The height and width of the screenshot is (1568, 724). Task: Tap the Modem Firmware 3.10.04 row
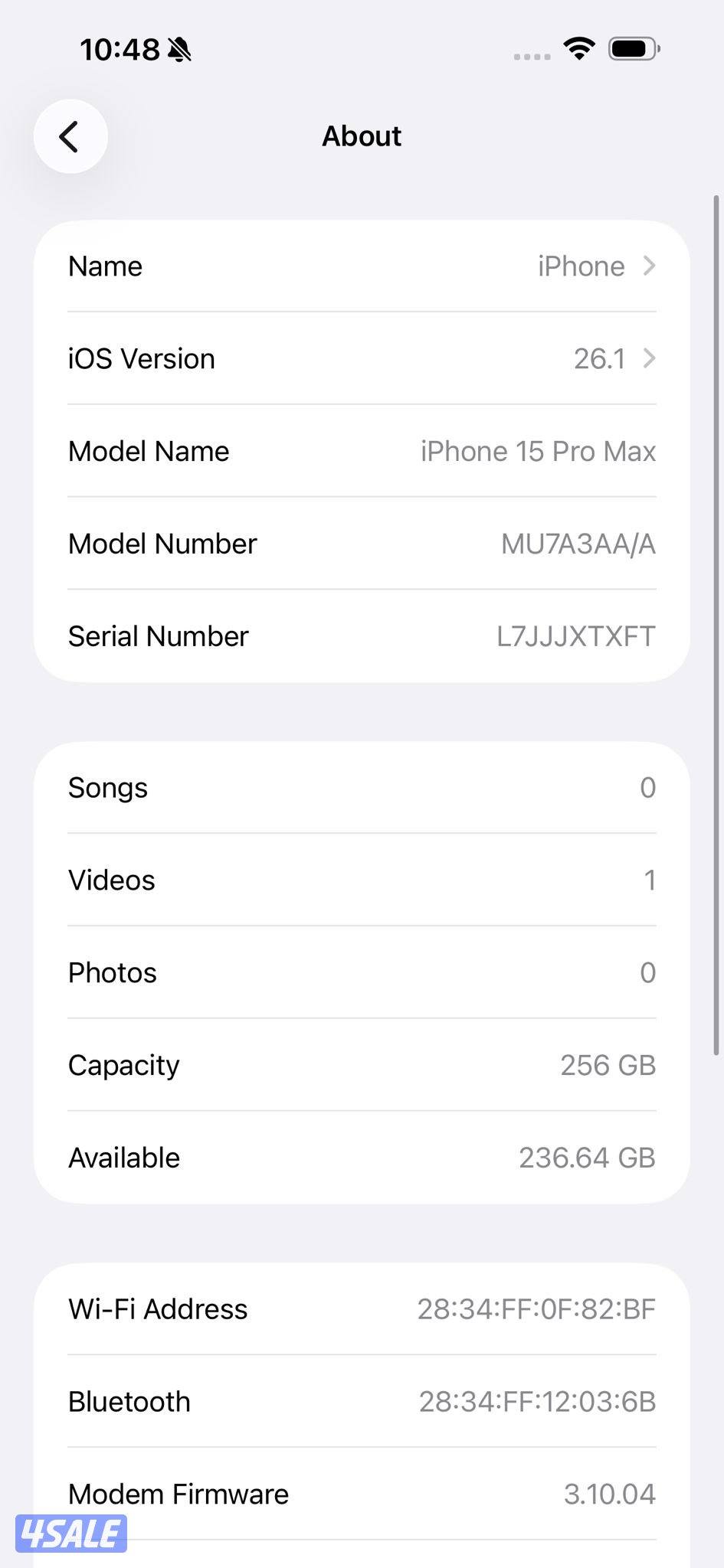click(x=362, y=1493)
